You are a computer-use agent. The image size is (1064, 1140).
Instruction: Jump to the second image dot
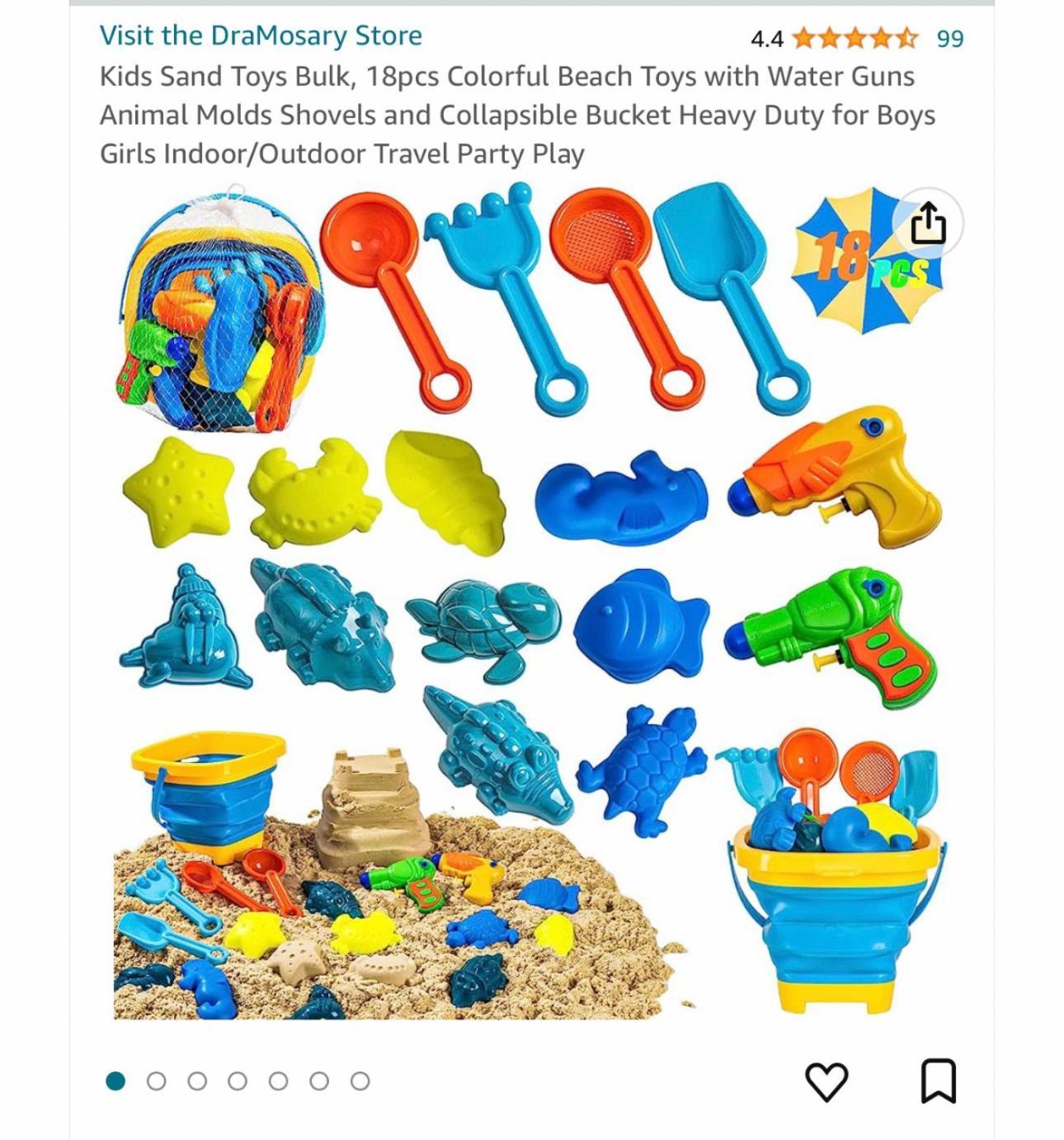pos(156,1081)
